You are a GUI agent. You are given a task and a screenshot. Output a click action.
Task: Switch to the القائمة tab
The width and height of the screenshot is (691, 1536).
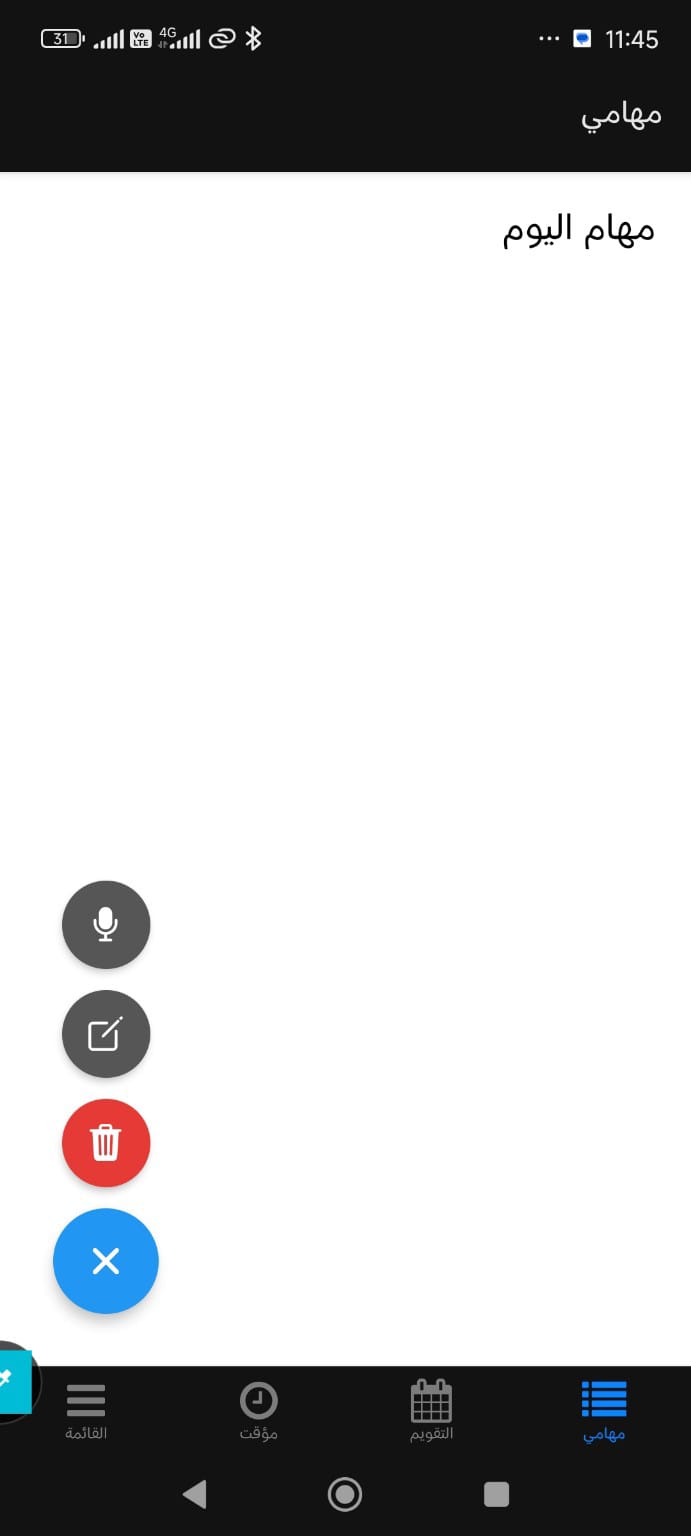click(86, 1410)
